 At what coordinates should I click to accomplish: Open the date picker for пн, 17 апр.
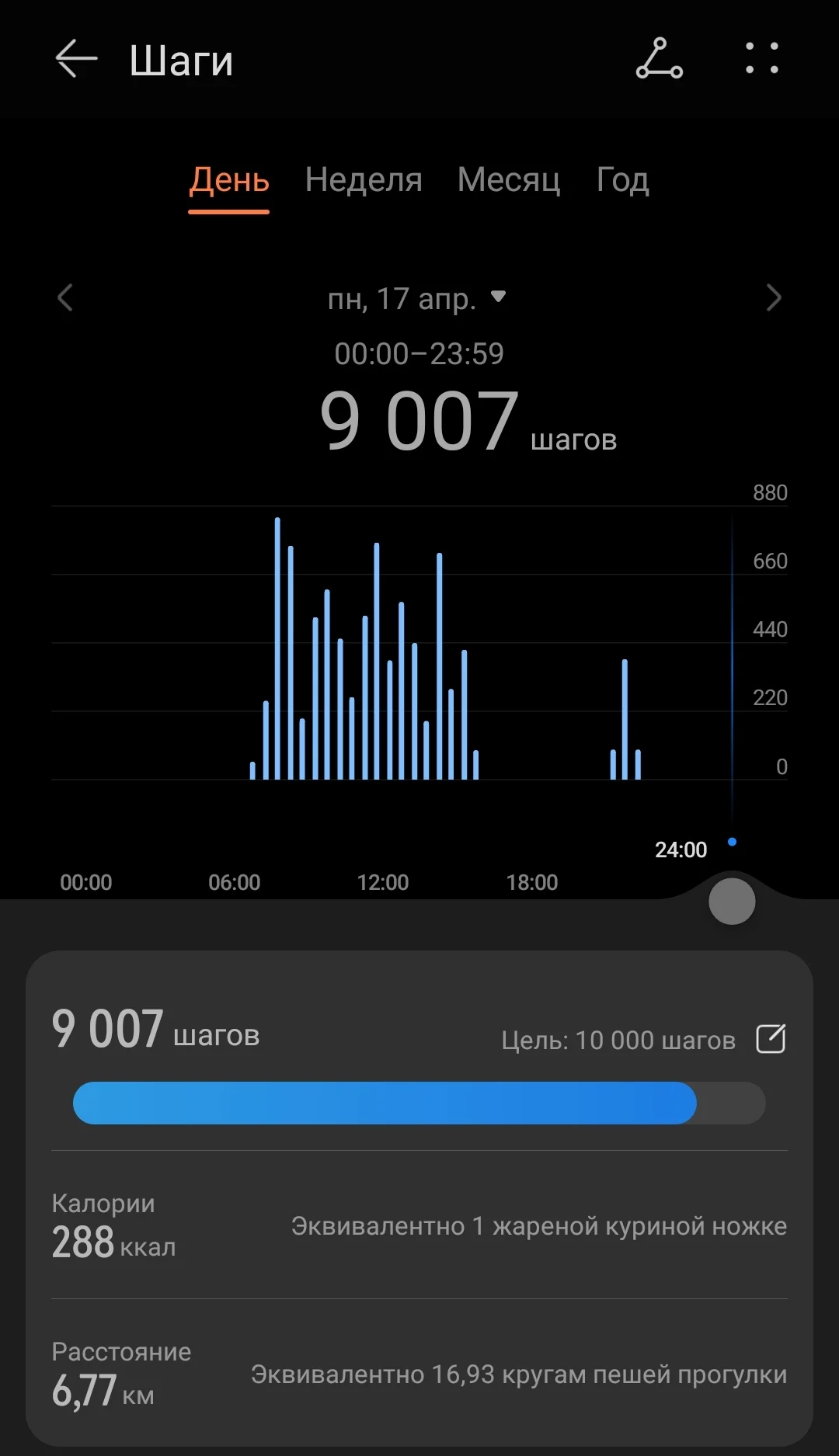[x=417, y=298]
